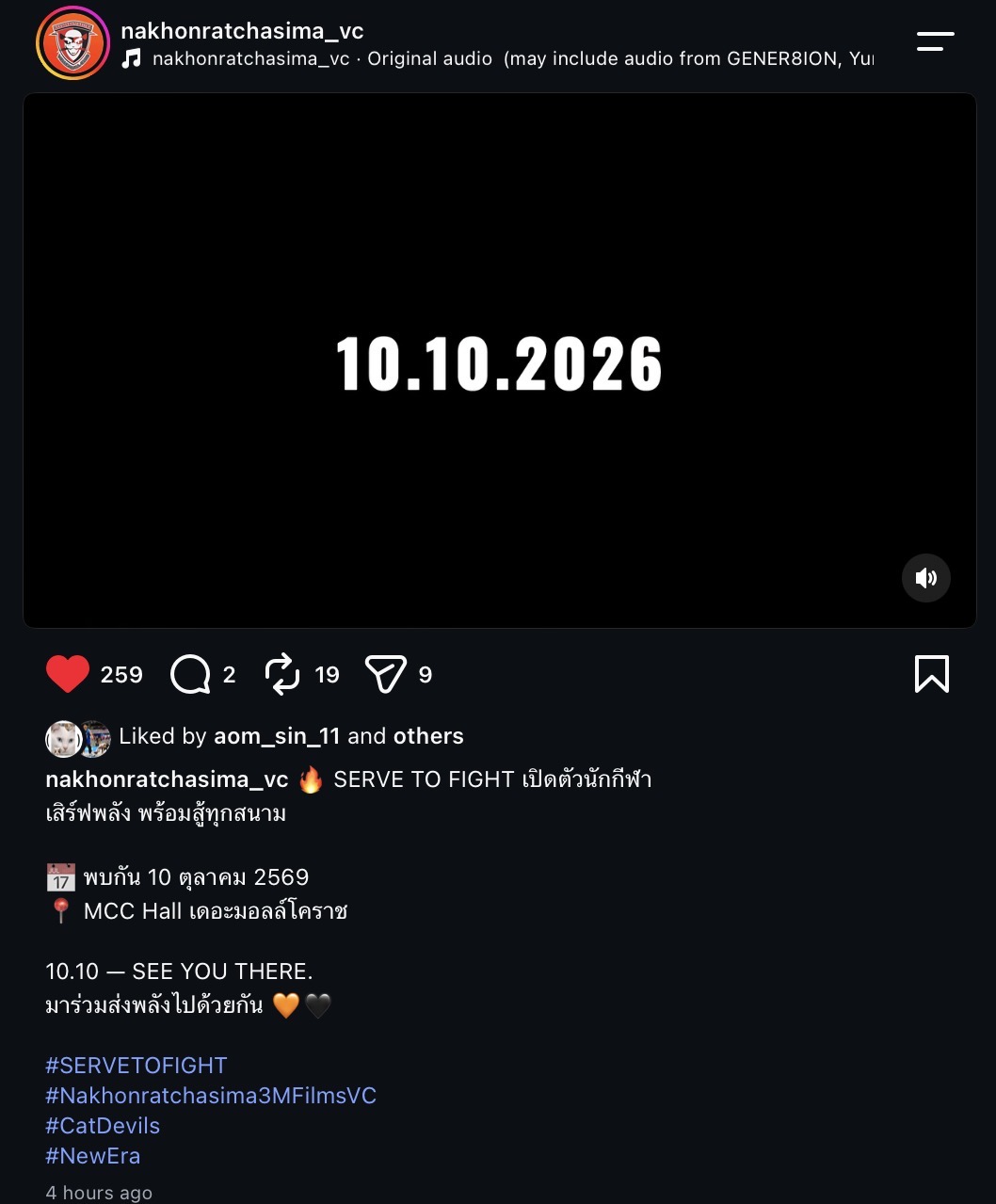This screenshot has width=996, height=1204.
Task: Mute the video sound
Action: (926, 578)
